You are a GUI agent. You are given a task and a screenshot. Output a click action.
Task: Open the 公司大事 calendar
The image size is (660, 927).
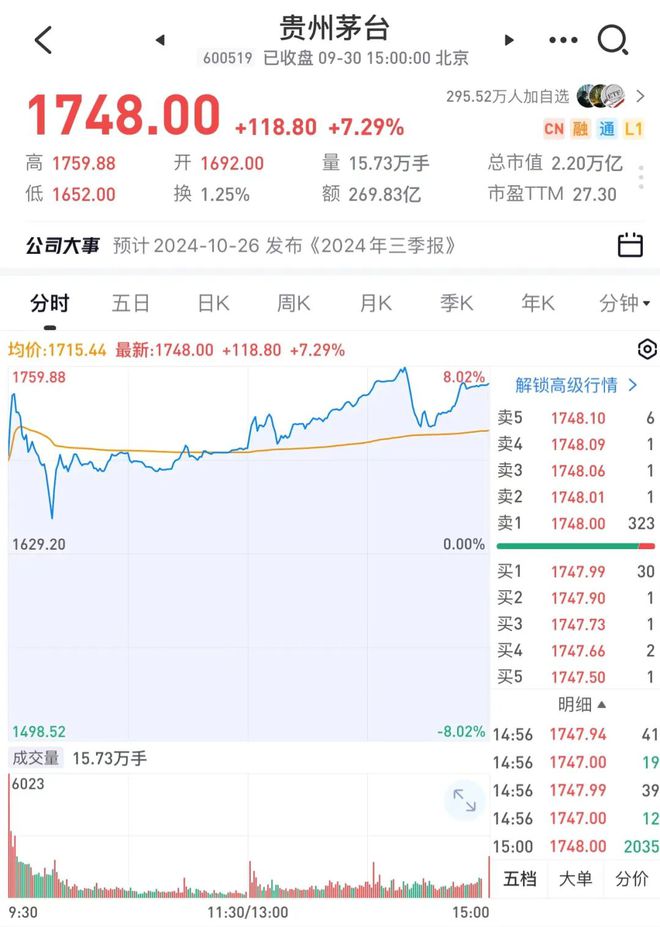630,245
